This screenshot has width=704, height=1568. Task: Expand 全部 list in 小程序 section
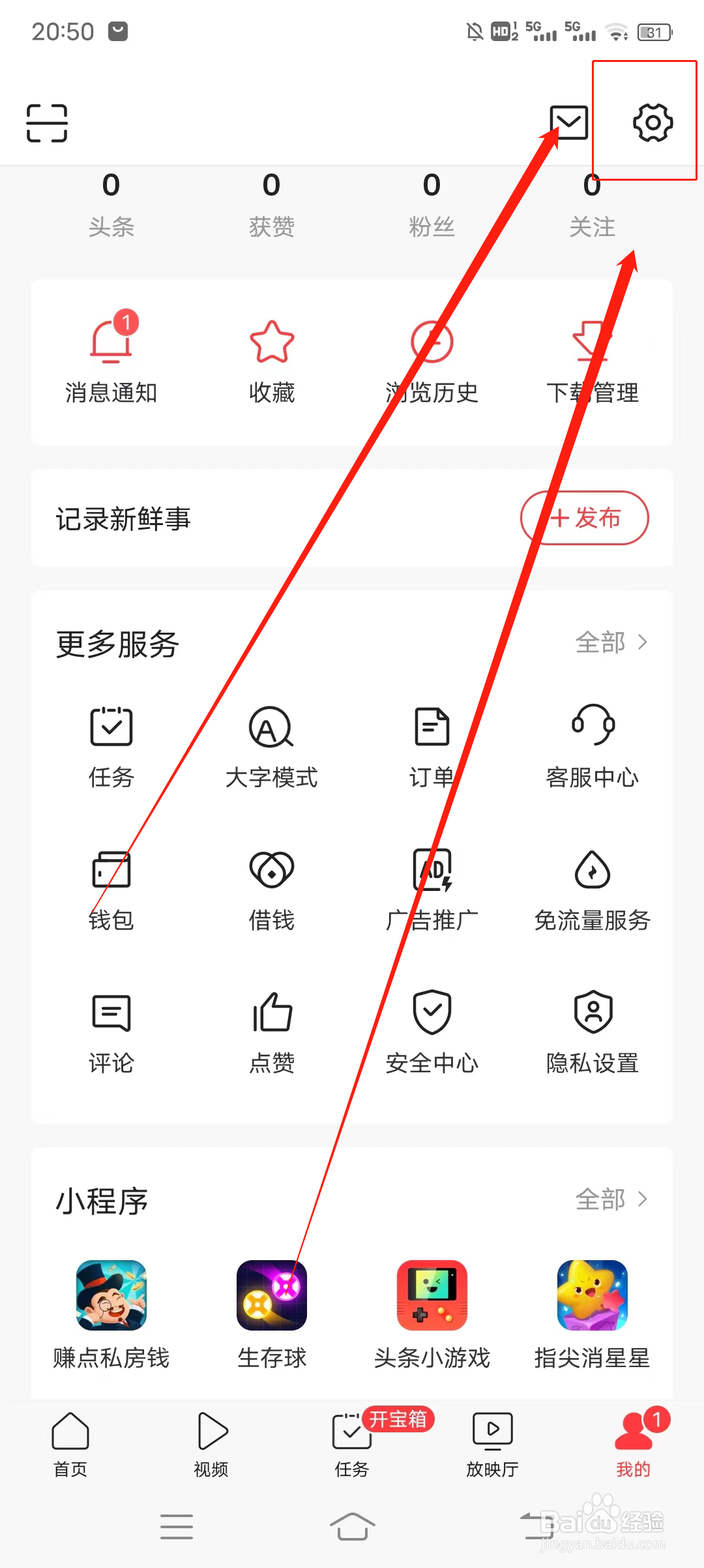(611, 1199)
